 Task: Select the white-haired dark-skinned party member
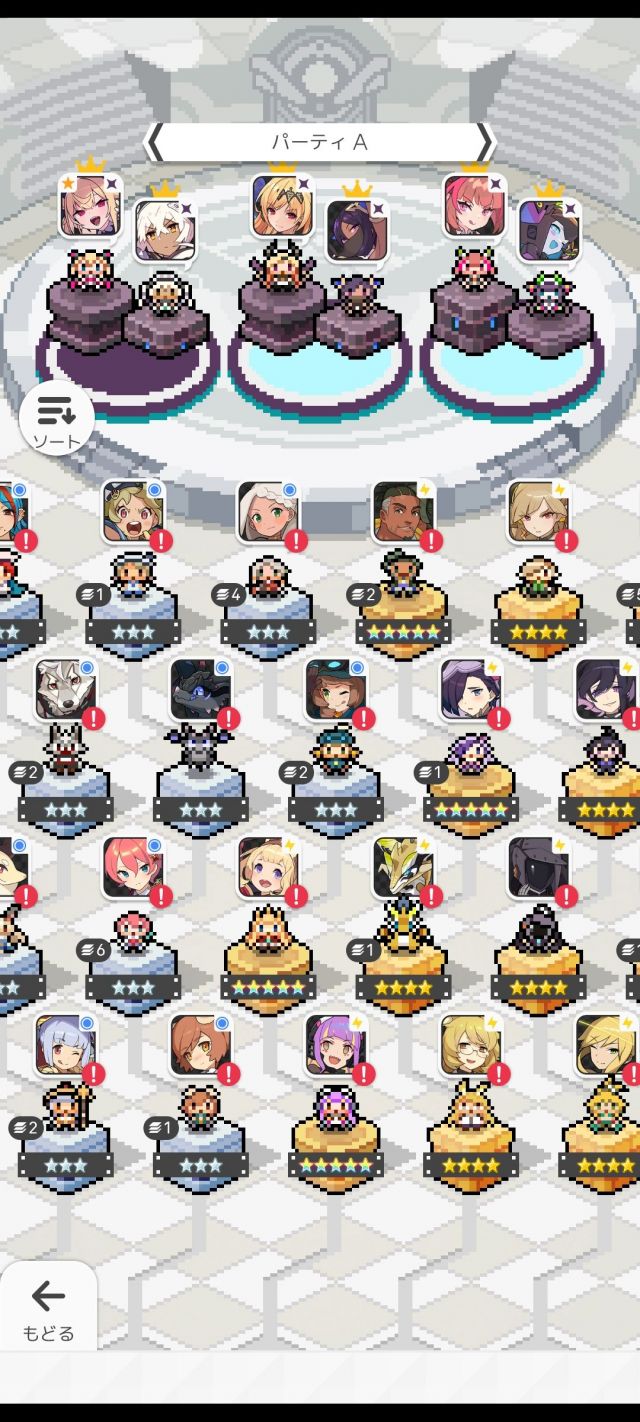click(x=165, y=230)
